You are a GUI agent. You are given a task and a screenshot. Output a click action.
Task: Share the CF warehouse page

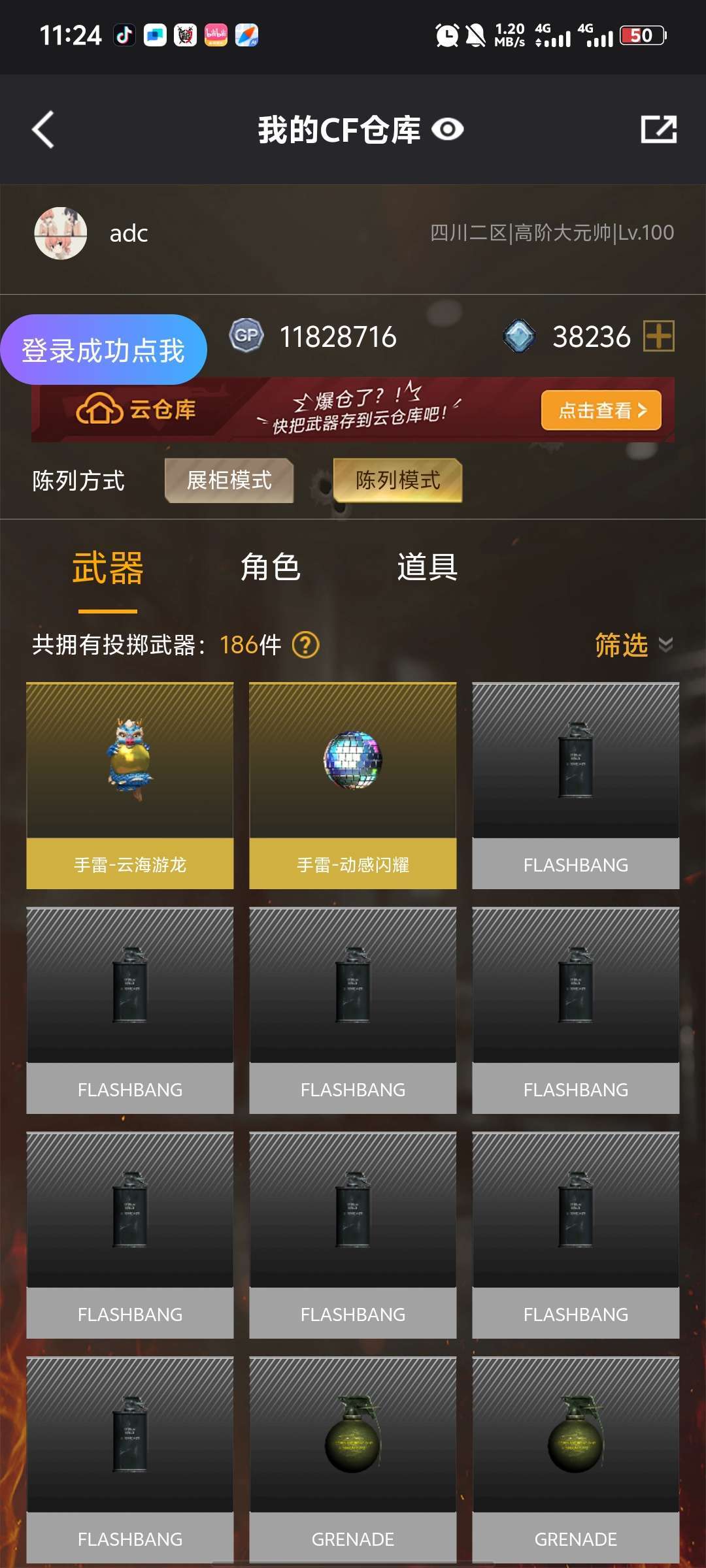pos(658,129)
